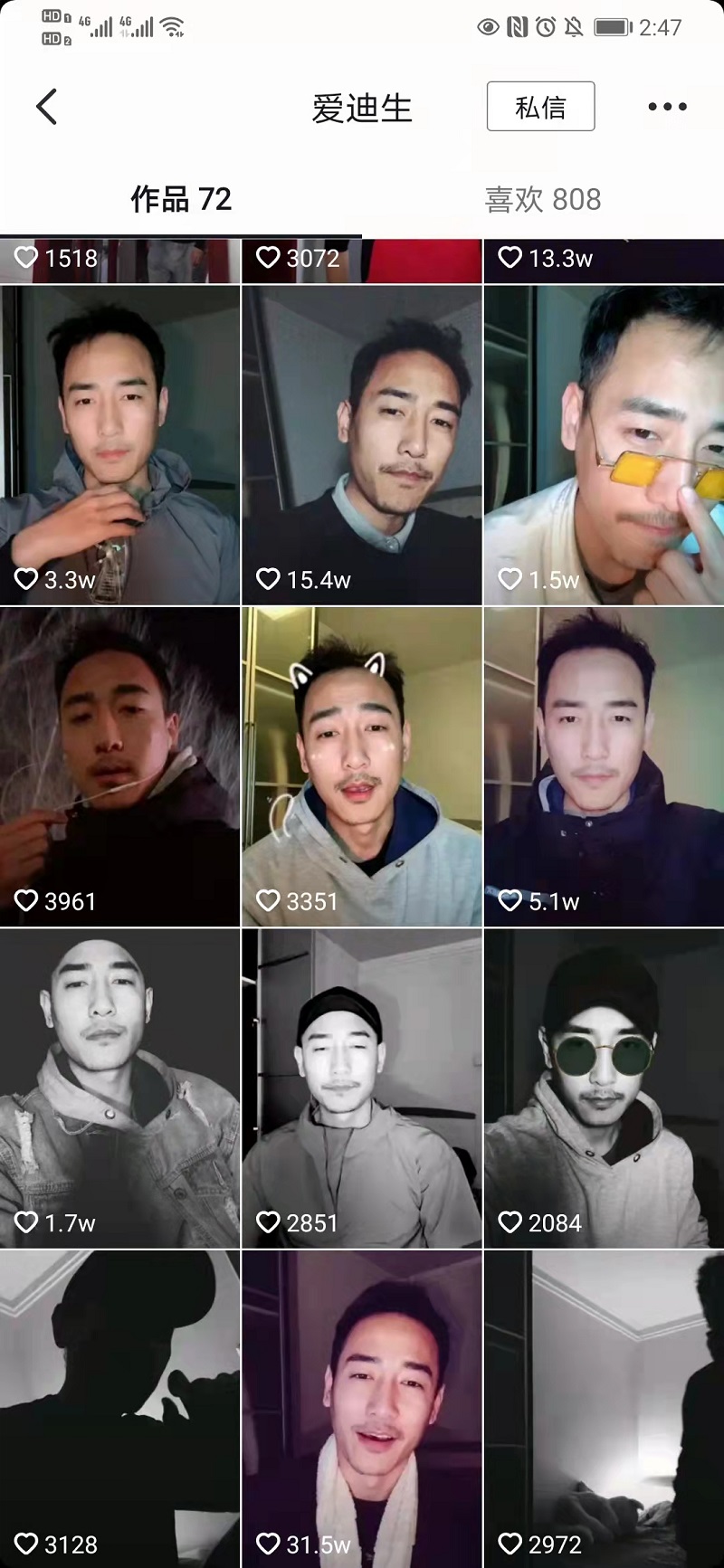Open the video with 2972 likes
This screenshot has width=724, height=1568.
point(604,1409)
